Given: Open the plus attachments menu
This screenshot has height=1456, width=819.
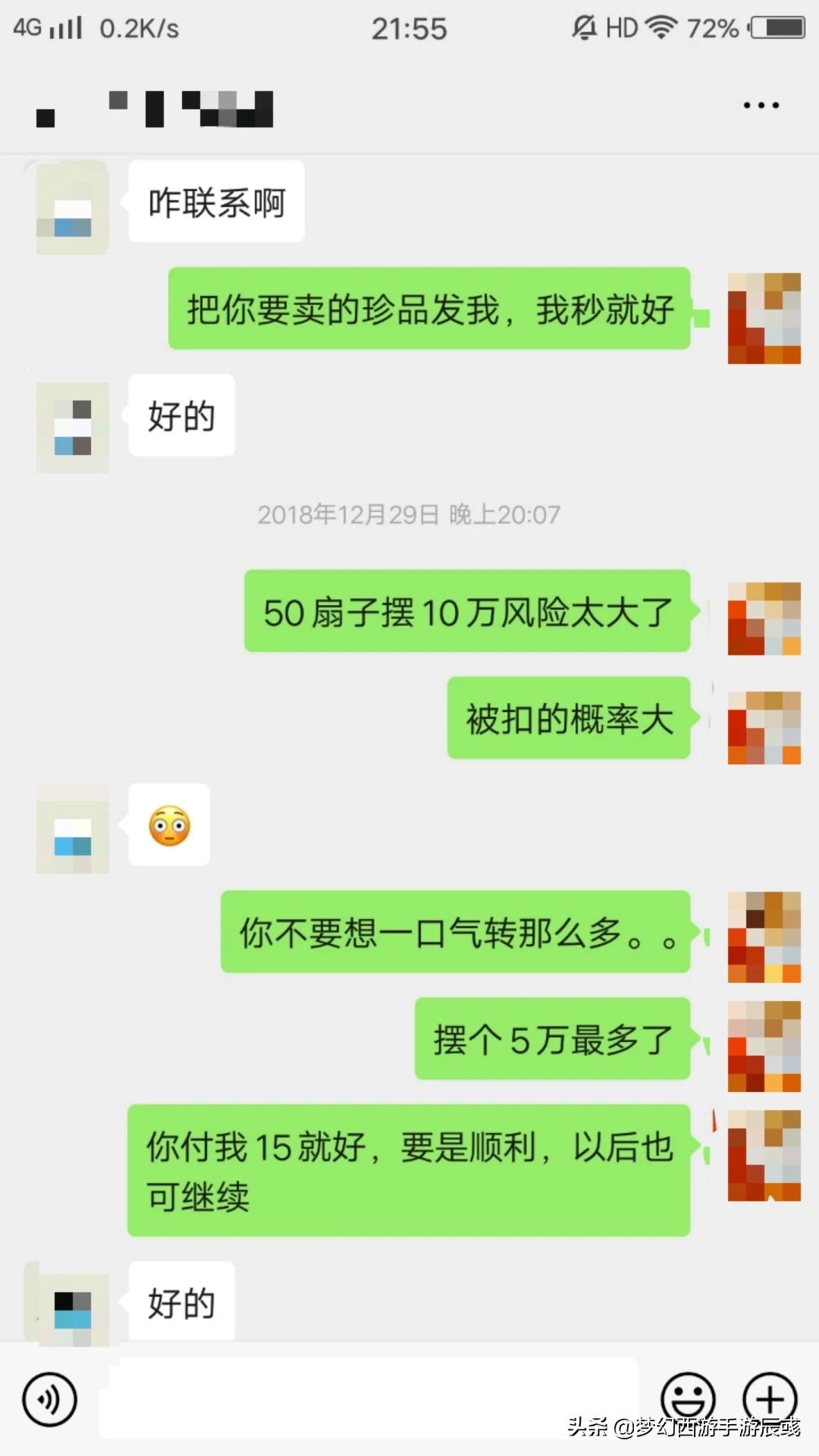Looking at the screenshot, I should pyautogui.click(x=770, y=1398).
